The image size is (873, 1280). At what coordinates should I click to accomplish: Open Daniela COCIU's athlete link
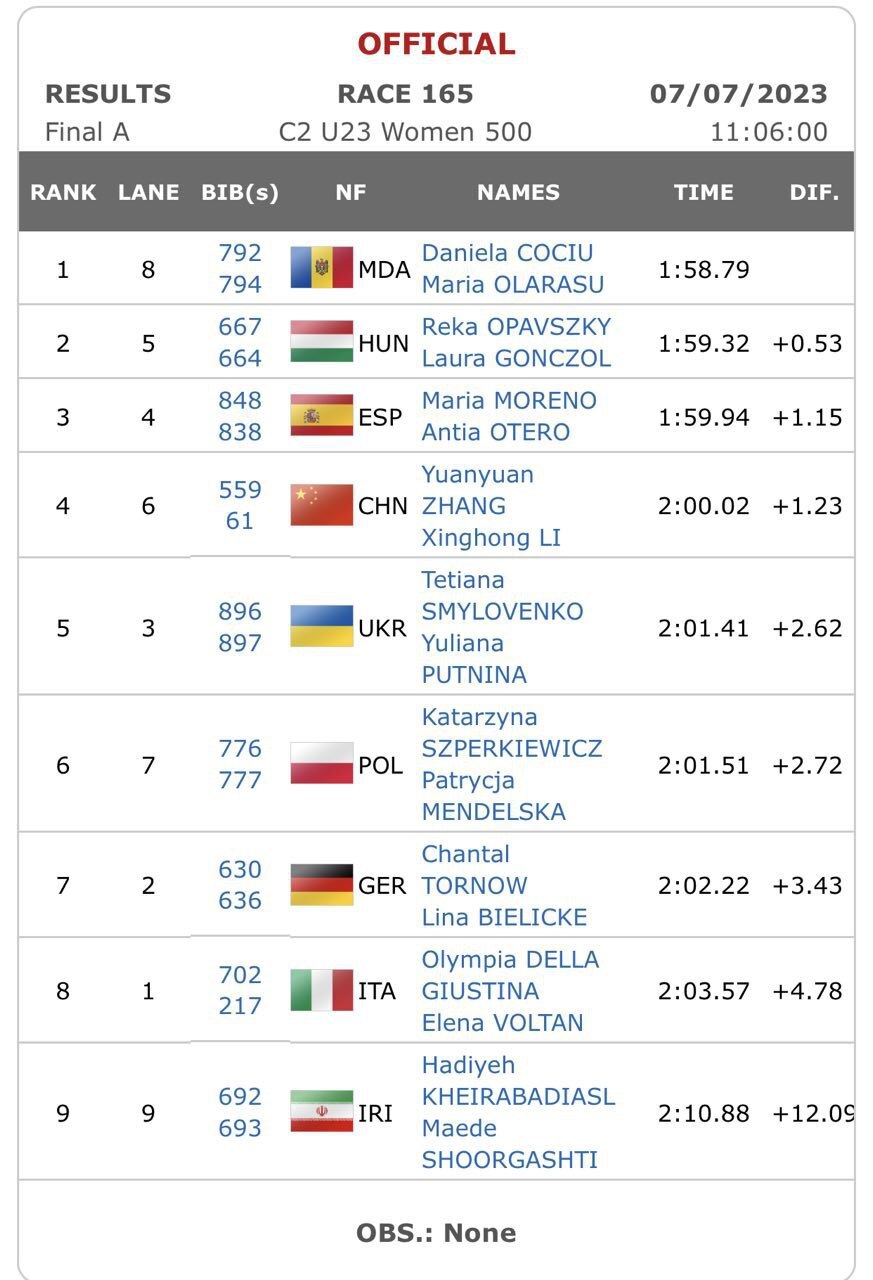(507, 253)
